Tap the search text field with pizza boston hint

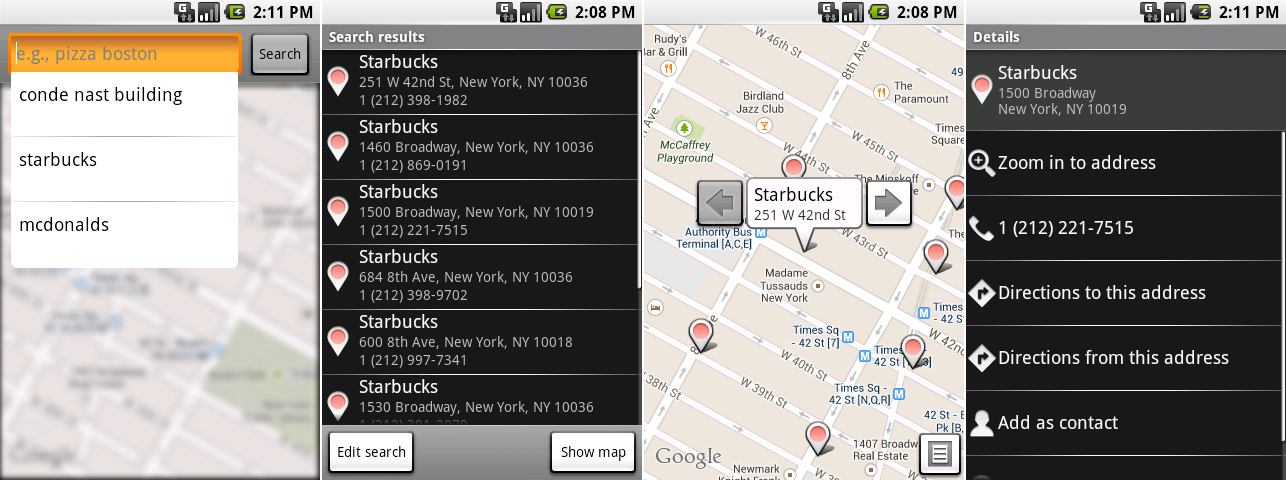(x=125, y=54)
